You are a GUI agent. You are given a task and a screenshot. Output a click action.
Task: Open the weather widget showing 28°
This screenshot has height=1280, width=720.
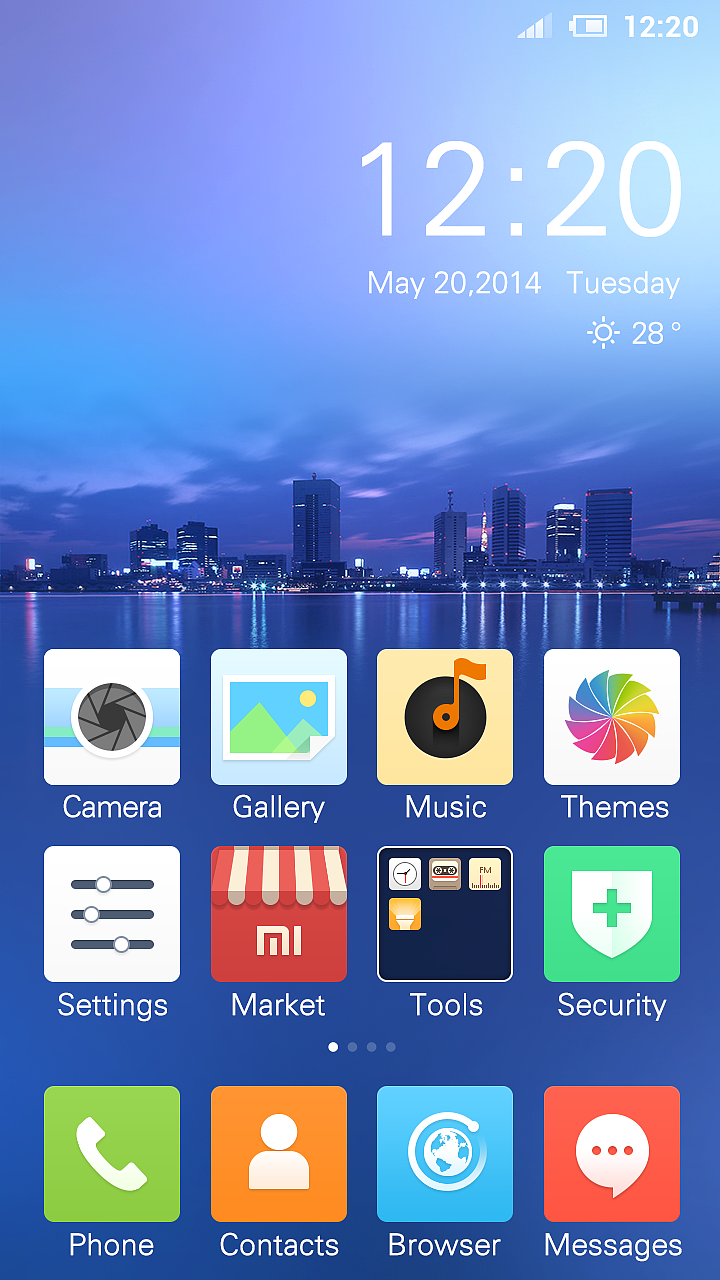(634, 332)
